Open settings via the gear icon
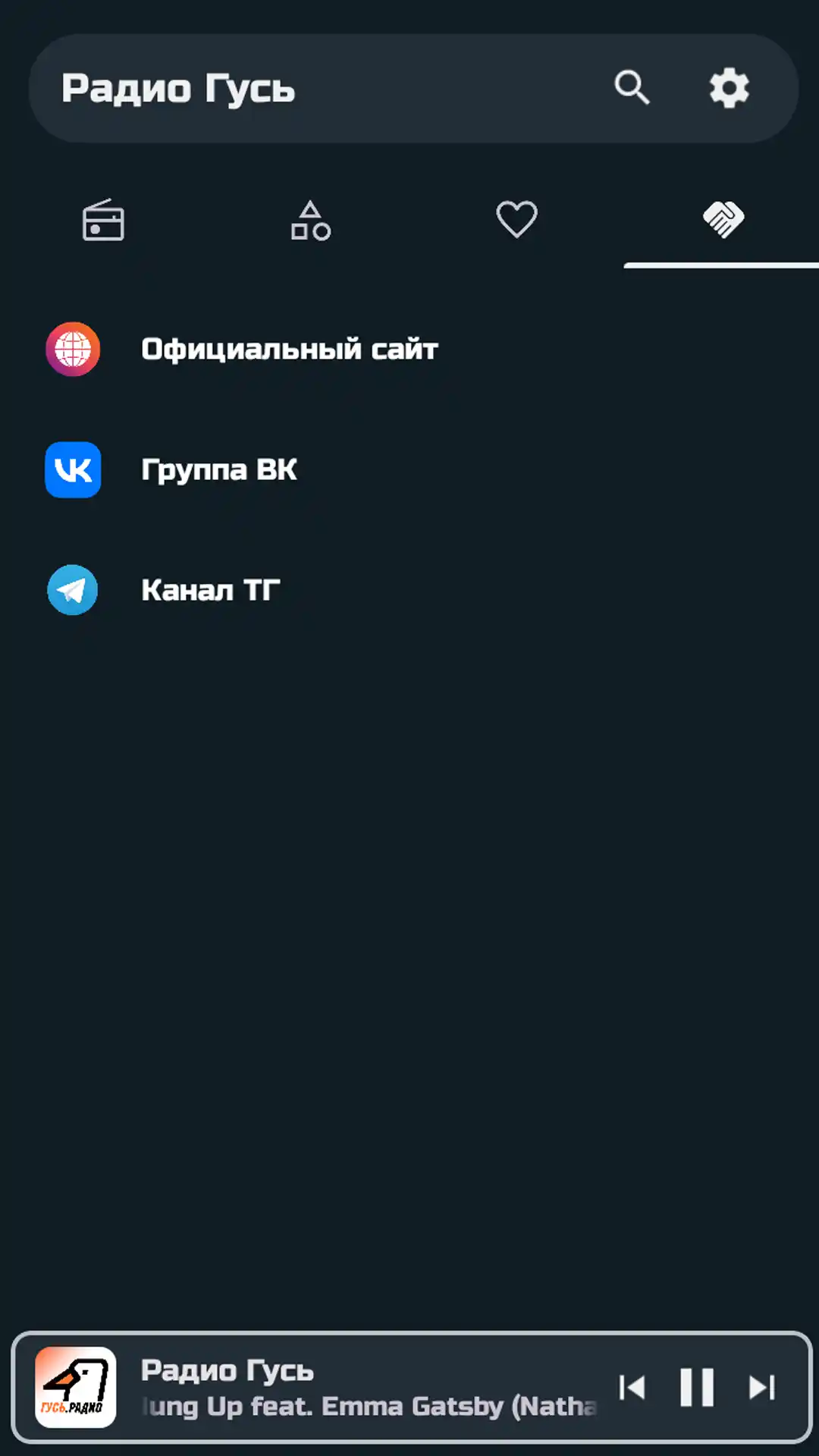The image size is (819, 1456). tap(729, 88)
